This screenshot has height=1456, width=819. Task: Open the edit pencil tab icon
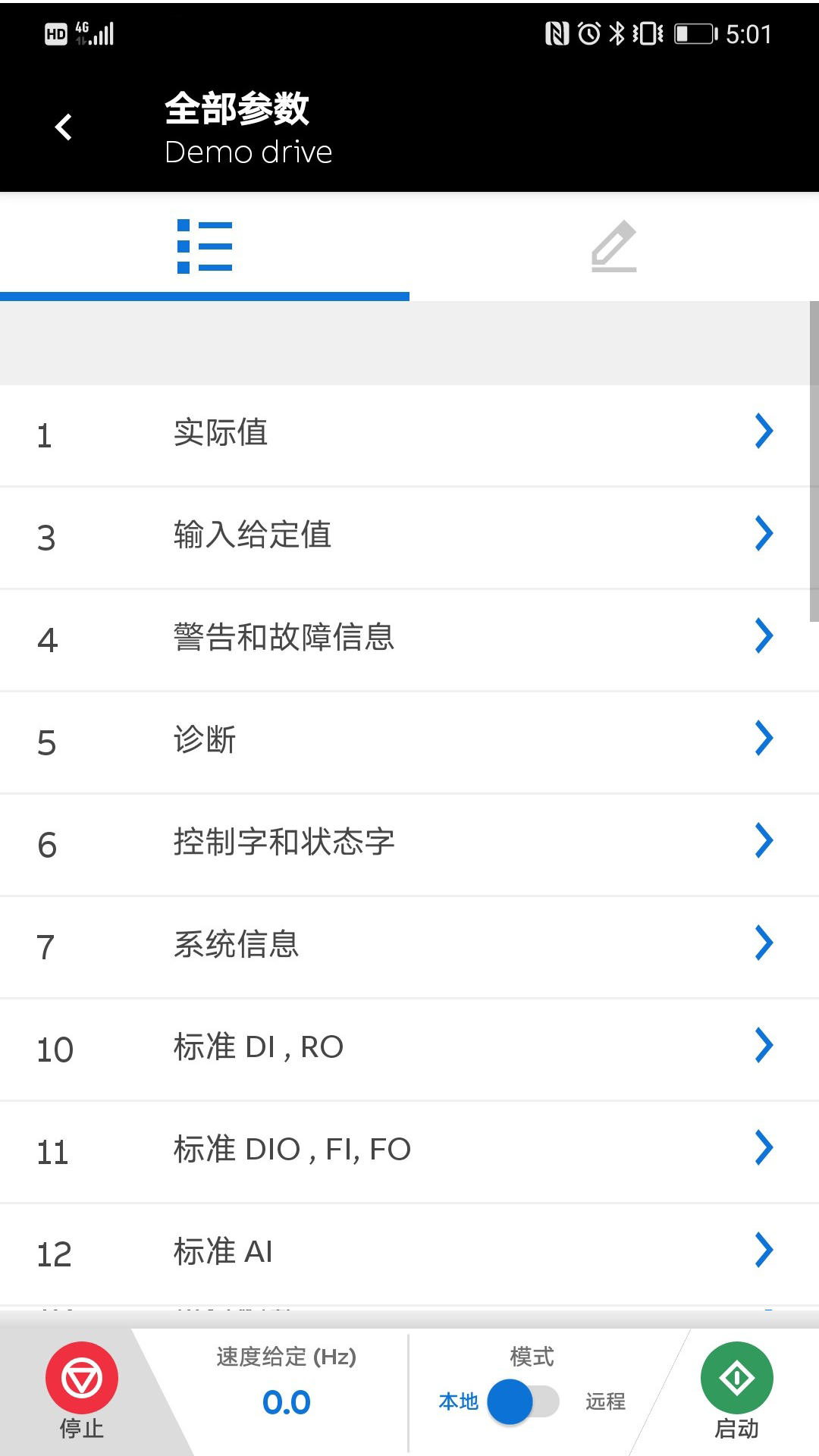[x=613, y=245]
